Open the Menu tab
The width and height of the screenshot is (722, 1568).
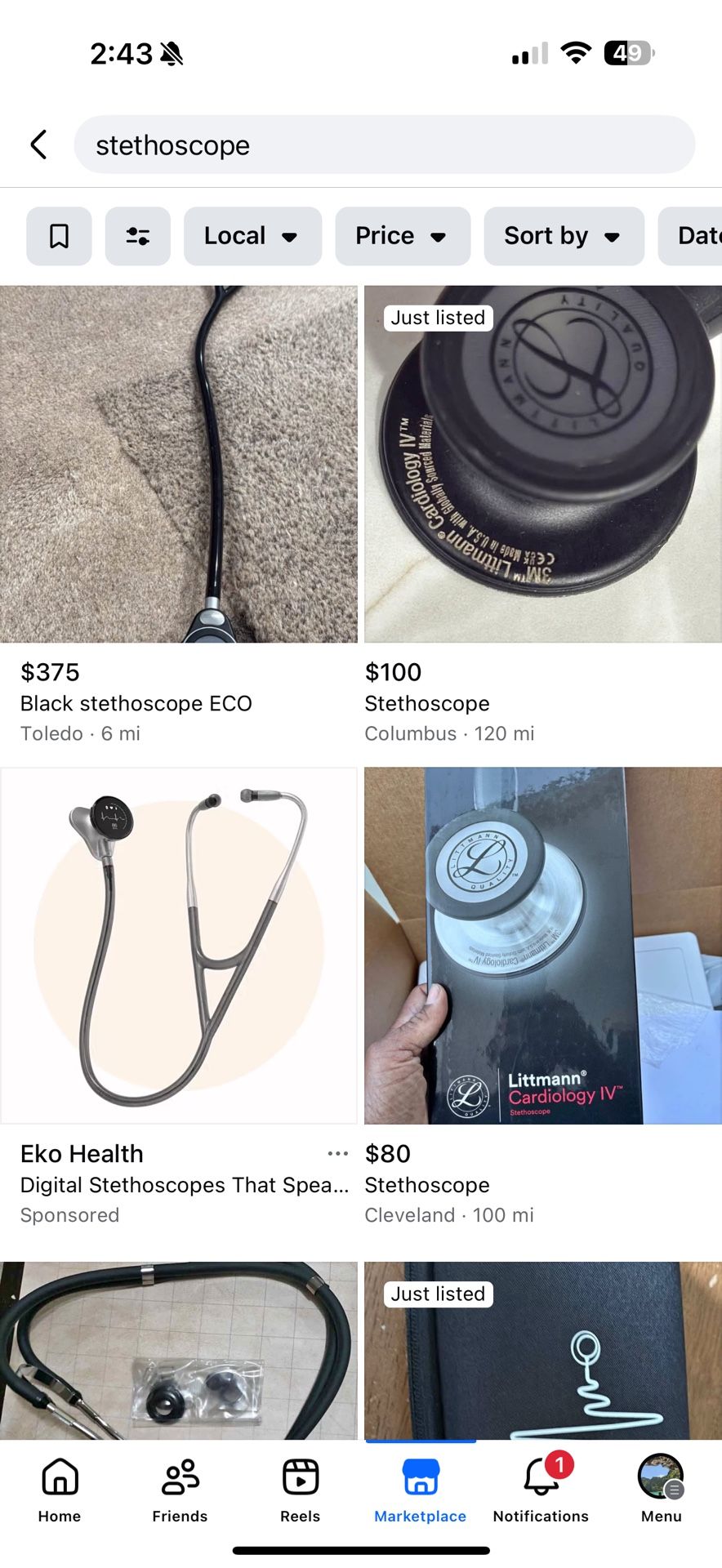pyautogui.click(x=661, y=1490)
